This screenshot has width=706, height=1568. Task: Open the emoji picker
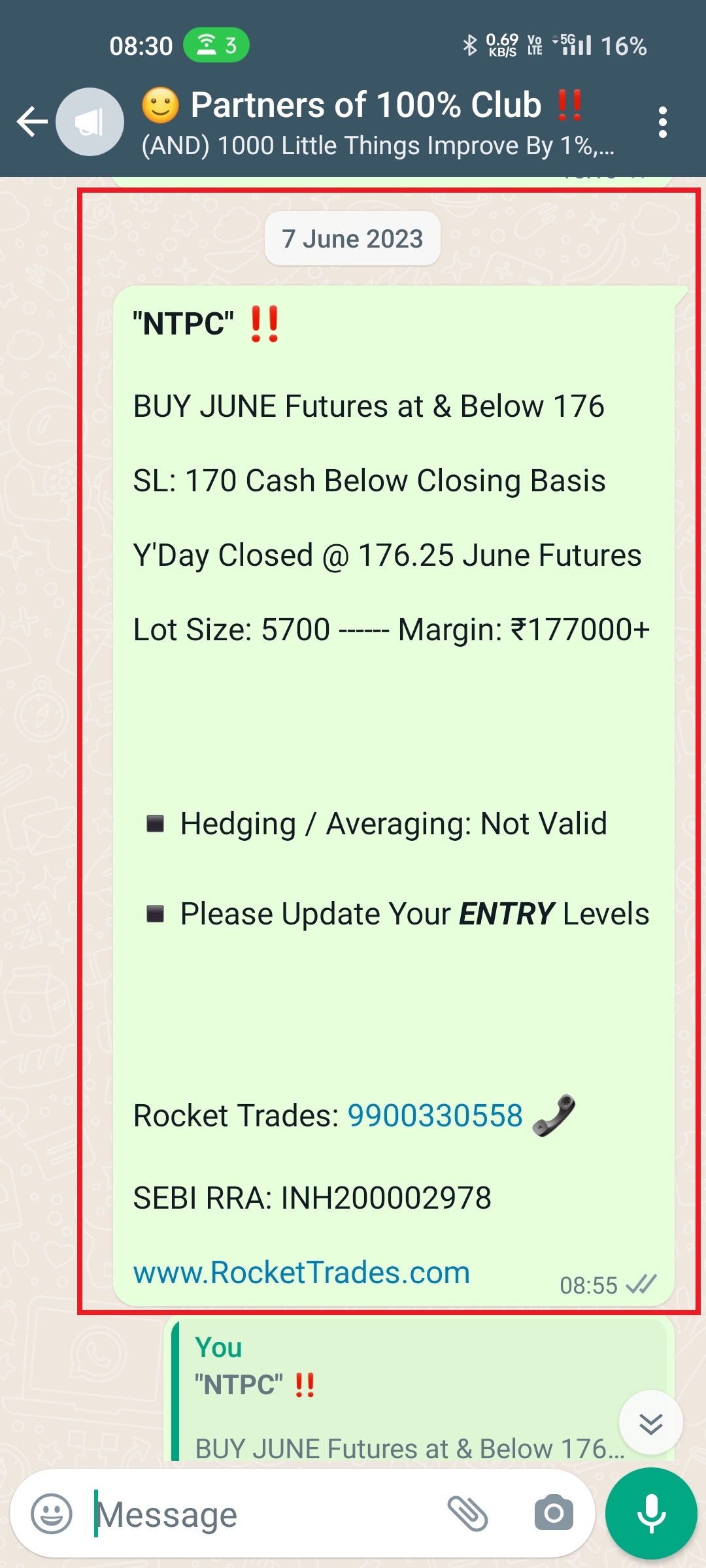(x=52, y=1513)
